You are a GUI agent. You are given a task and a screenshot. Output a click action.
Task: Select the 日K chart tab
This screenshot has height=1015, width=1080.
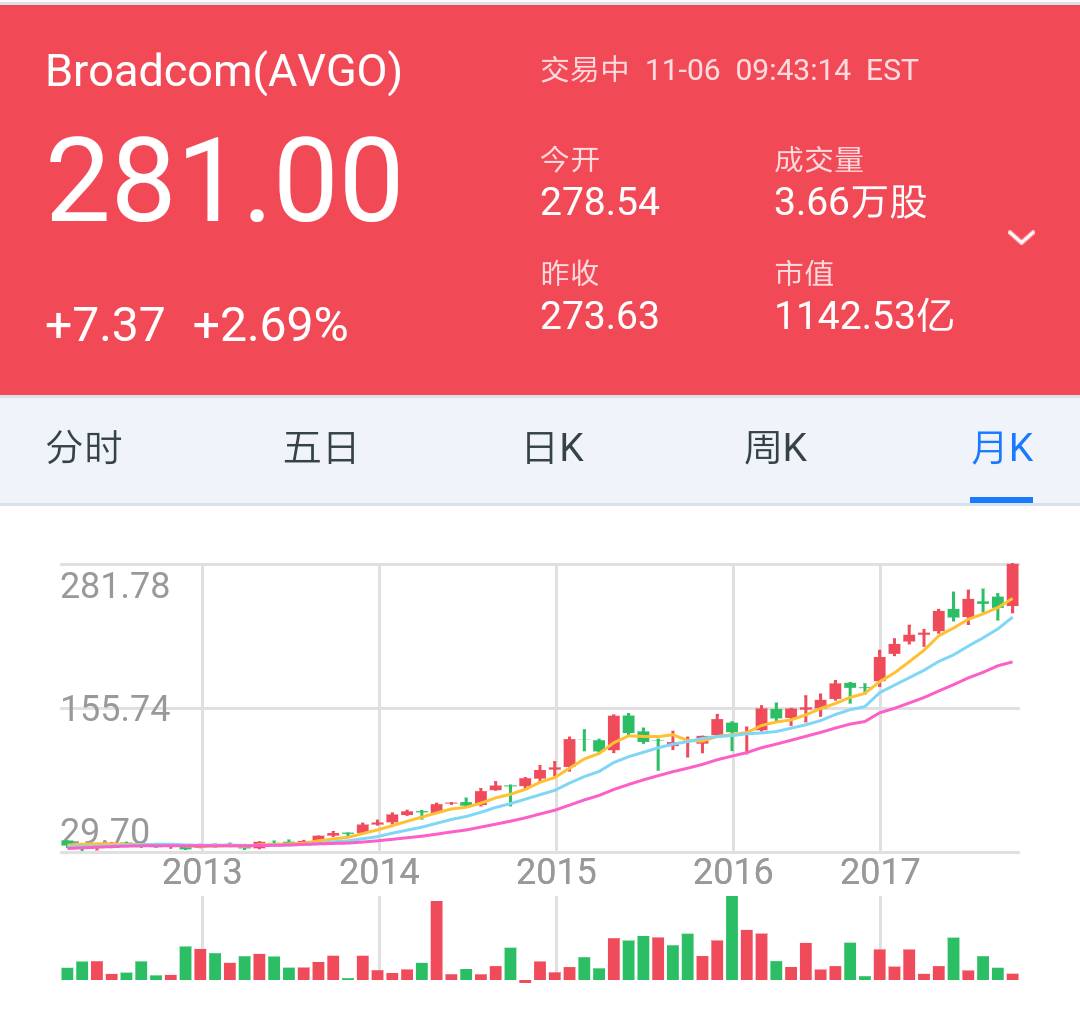554,448
